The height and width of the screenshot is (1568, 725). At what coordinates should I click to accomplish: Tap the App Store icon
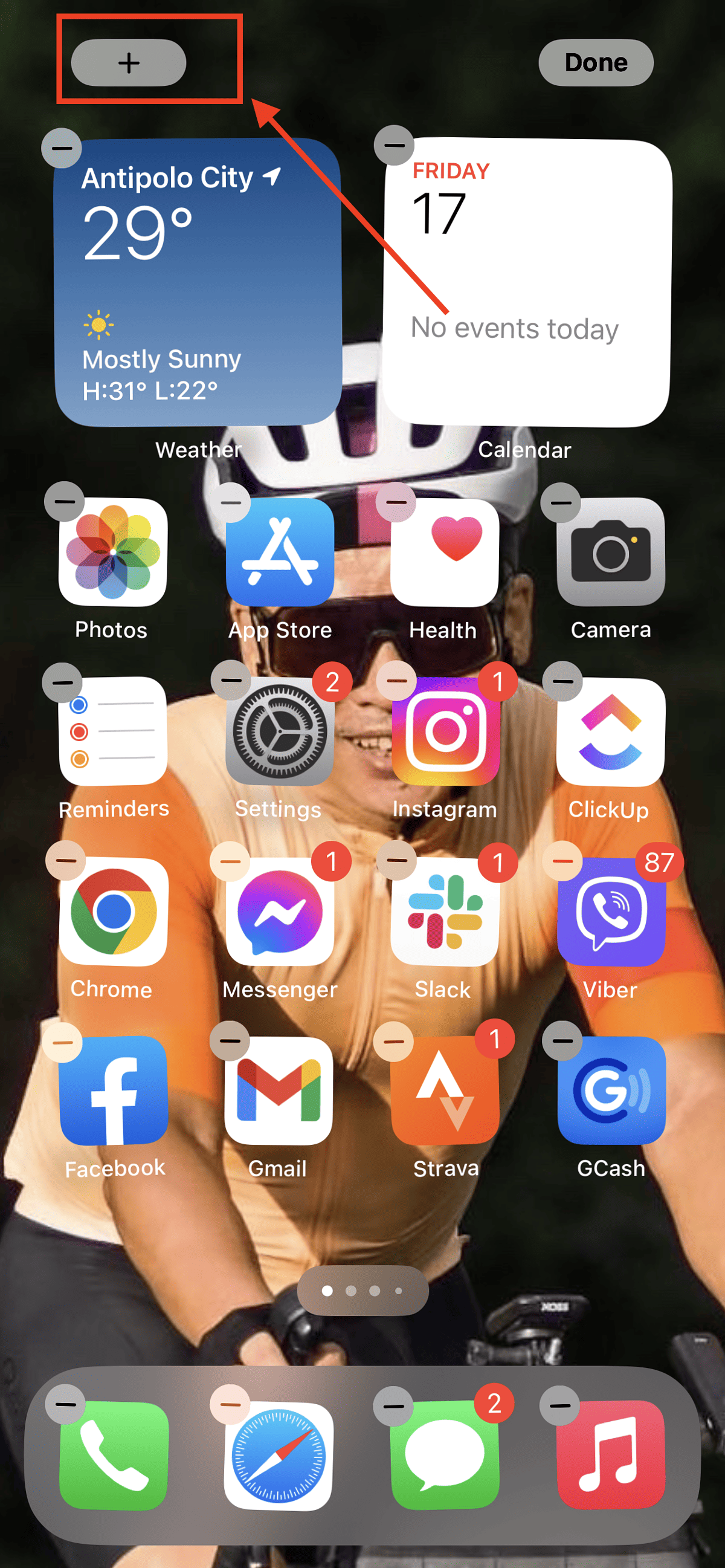click(x=280, y=552)
